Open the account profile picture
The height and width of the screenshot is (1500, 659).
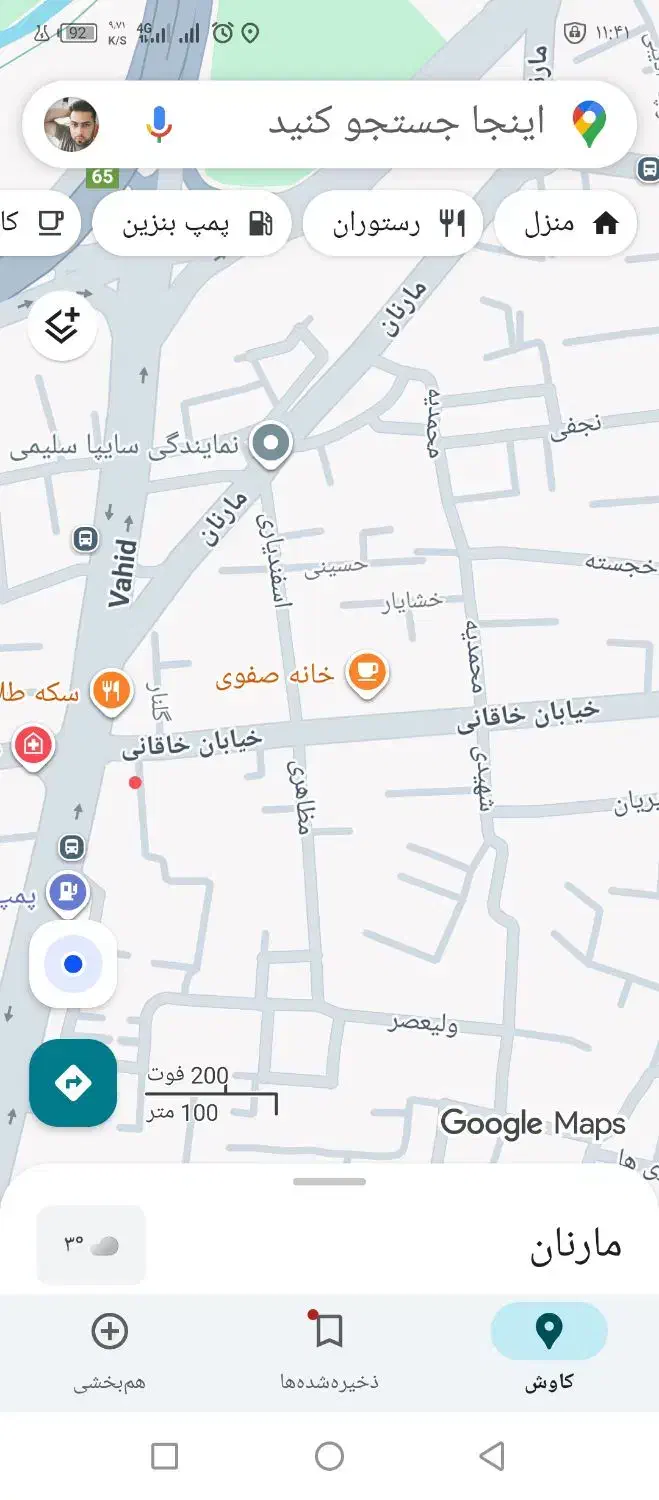pos(72,125)
